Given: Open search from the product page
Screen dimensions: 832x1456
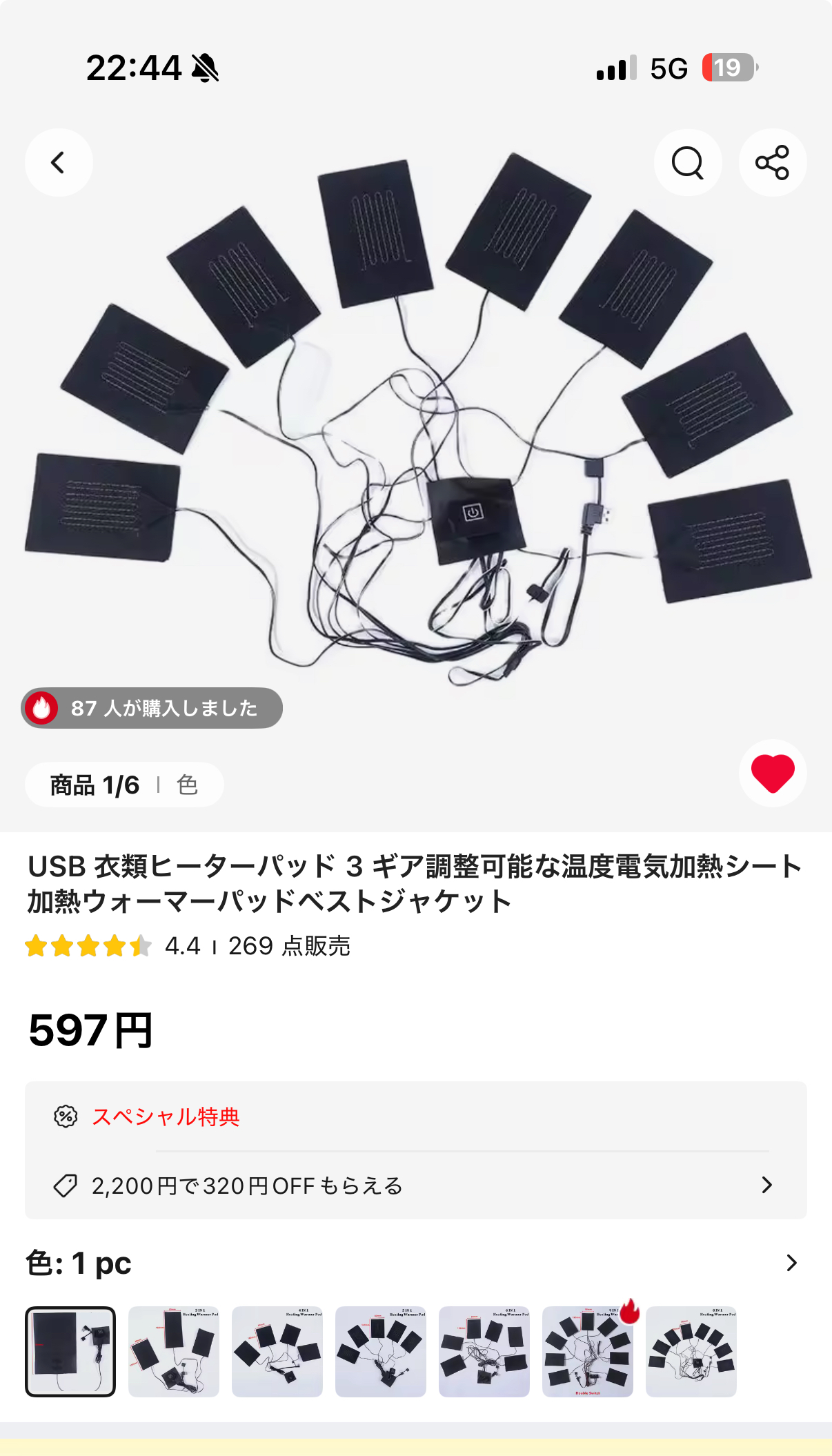Looking at the screenshot, I should pyautogui.click(x=688, y=163).
